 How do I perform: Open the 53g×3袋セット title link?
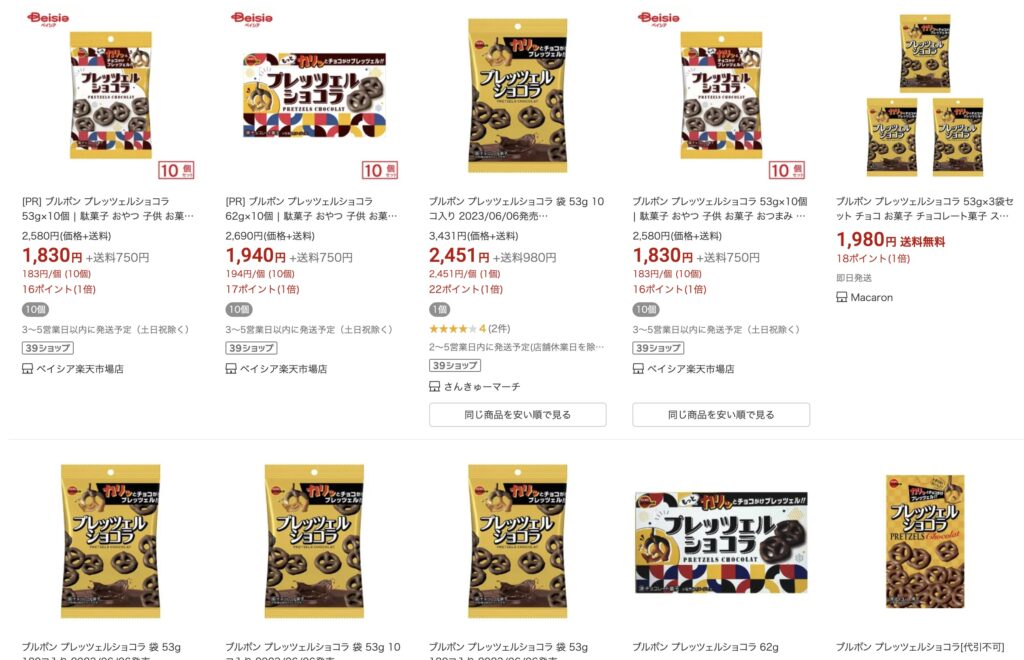924,207
